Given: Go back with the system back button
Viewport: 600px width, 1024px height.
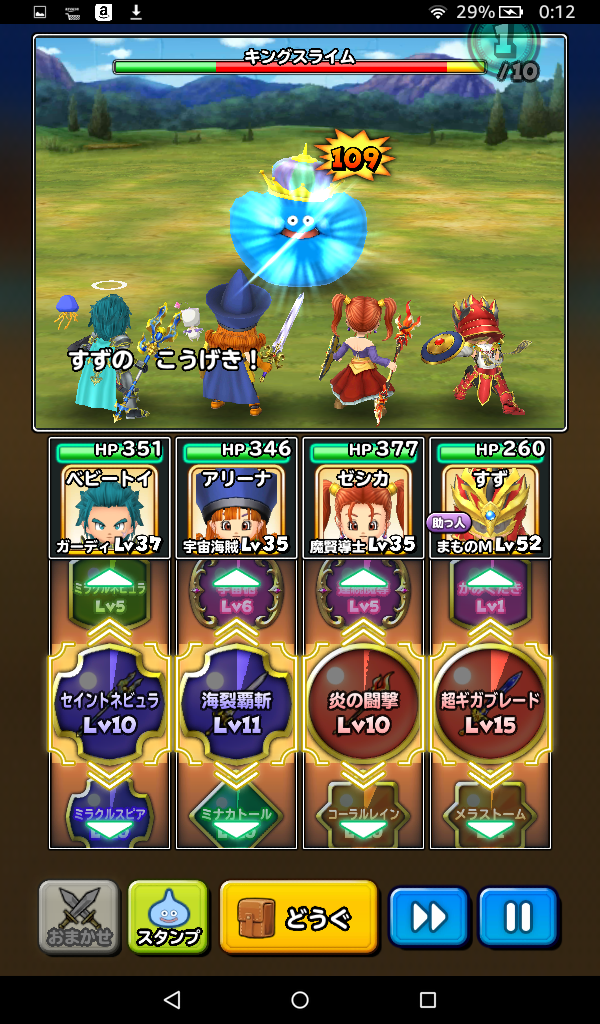Looking at the screenshot, I should coord(172,1000).
